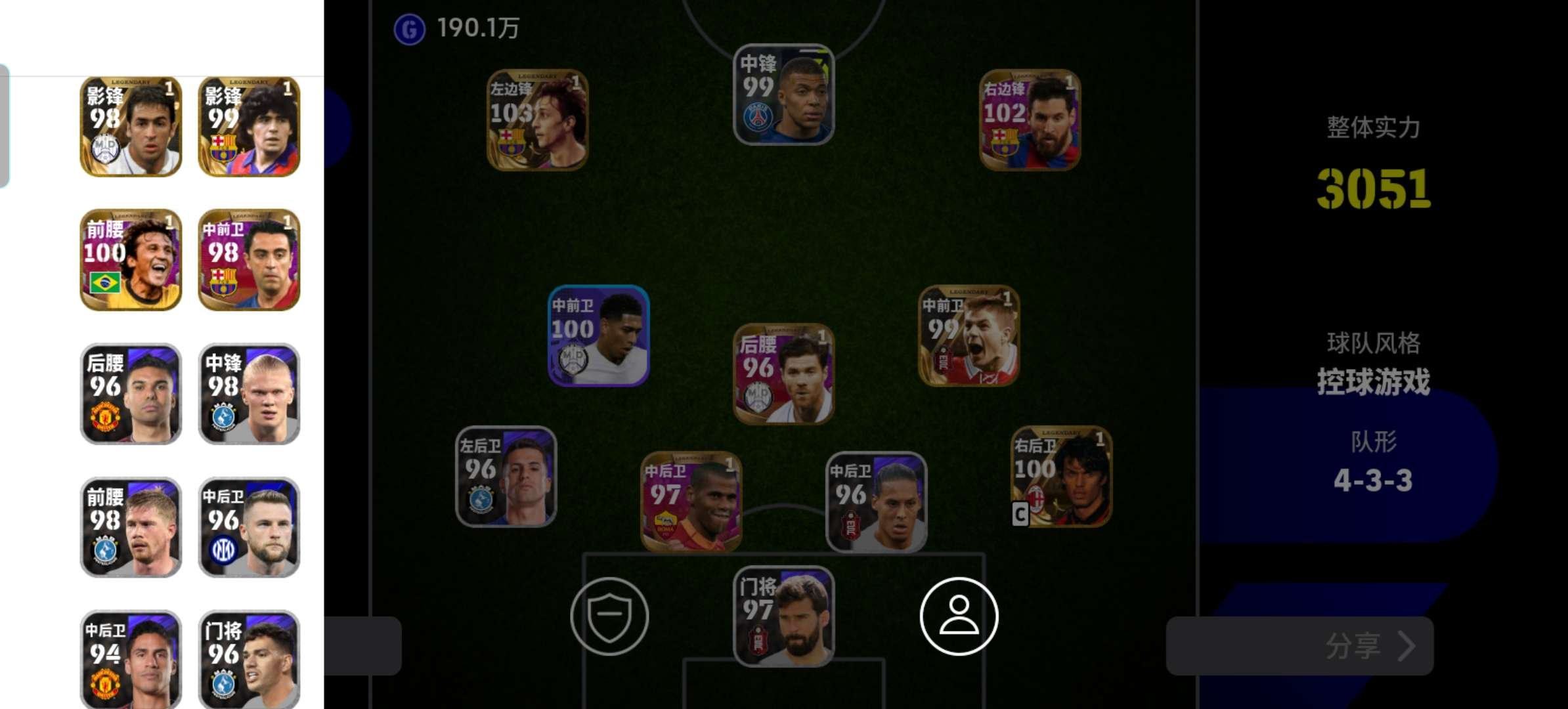Image resolution: width=1568 pixels, height=709 pixels.
Task: Select the 99-rated center forward card
Action: click(783, 95)
